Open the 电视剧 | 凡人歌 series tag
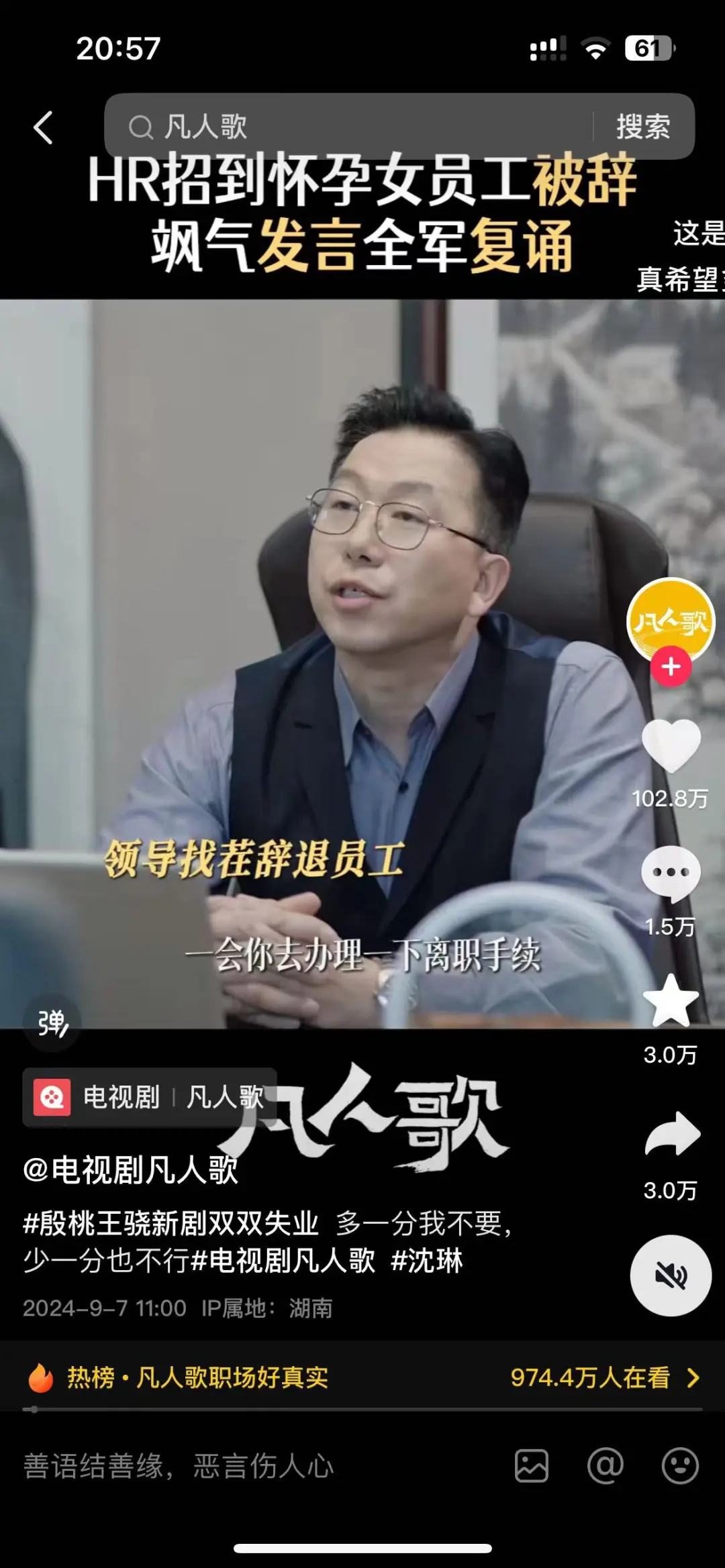 point(149,1098)
